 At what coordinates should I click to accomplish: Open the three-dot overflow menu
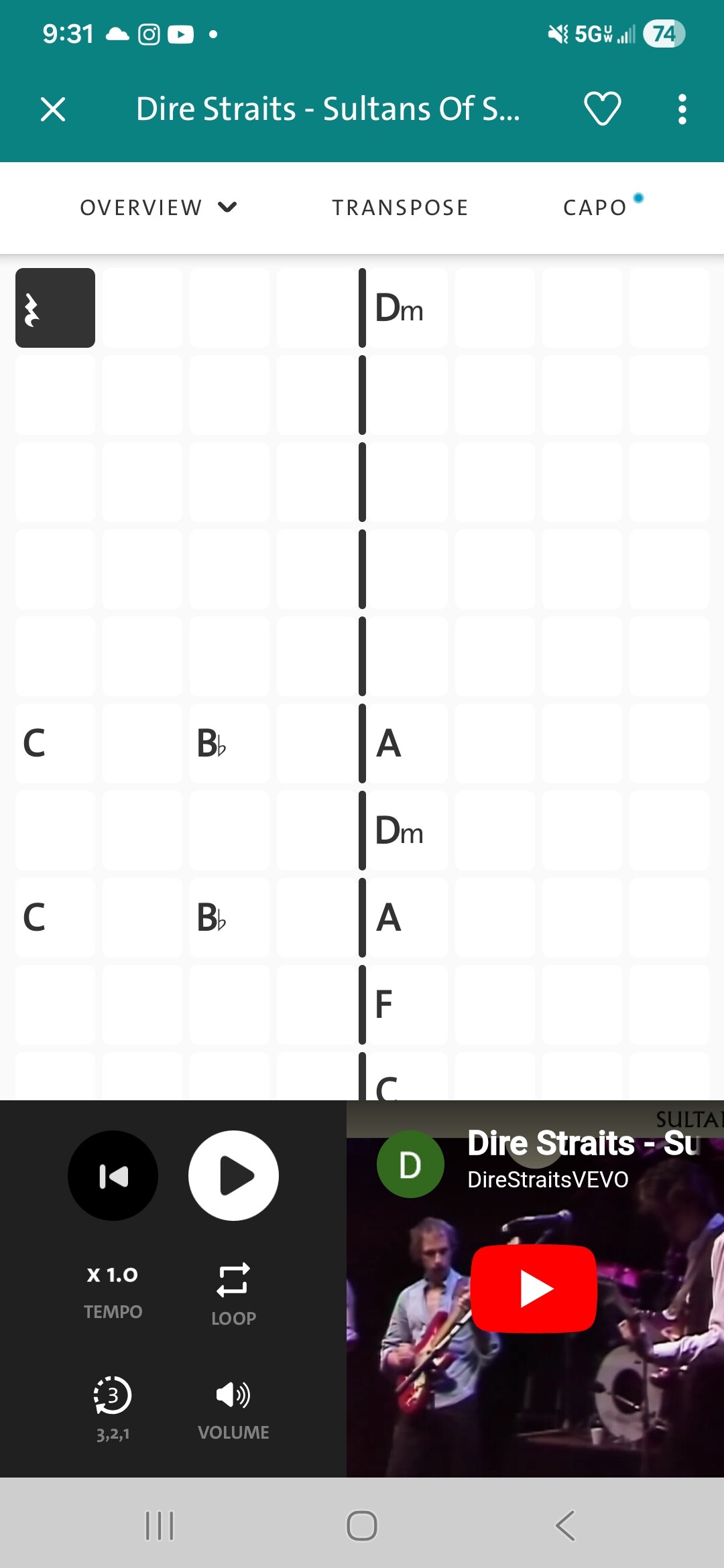[682, 109]
